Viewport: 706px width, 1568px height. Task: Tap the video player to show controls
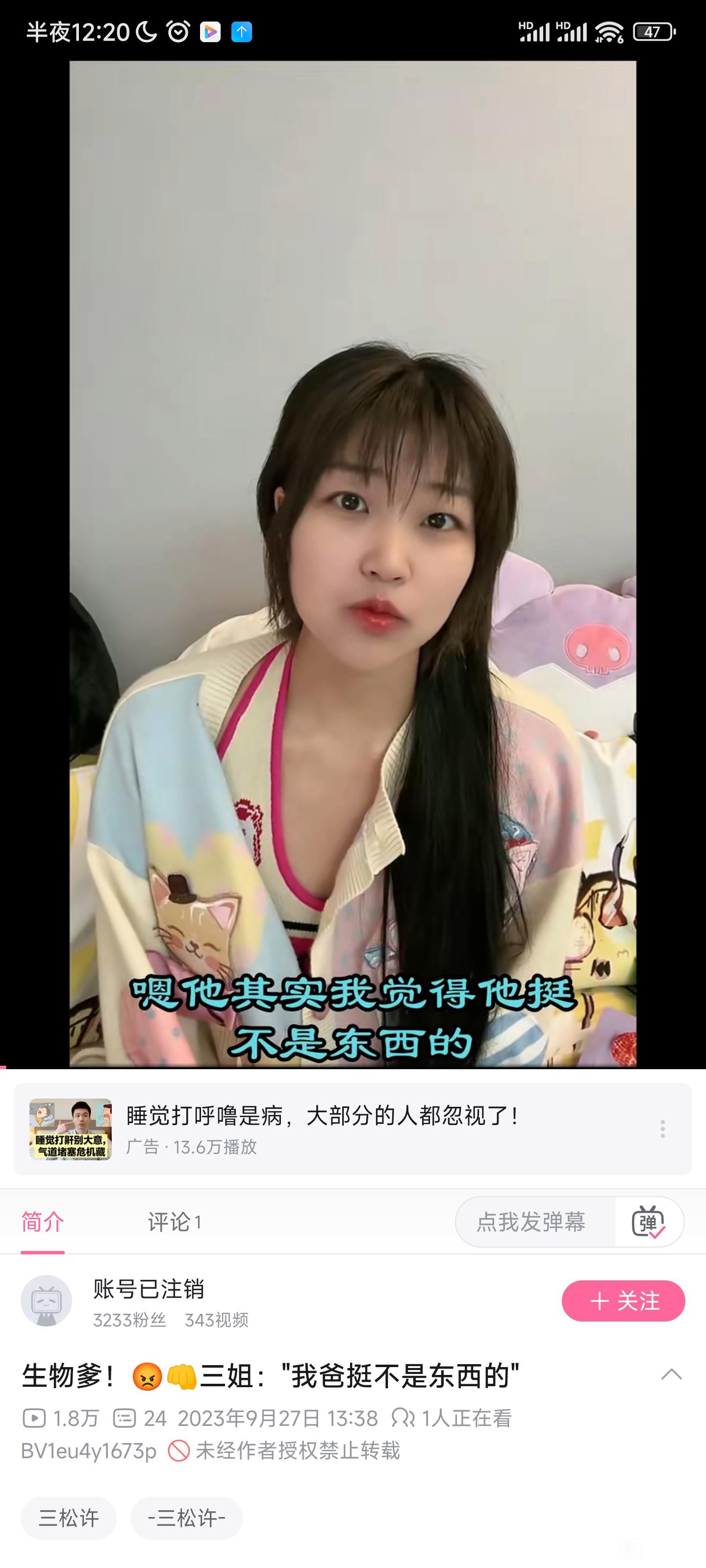click(x=353, y=563)
